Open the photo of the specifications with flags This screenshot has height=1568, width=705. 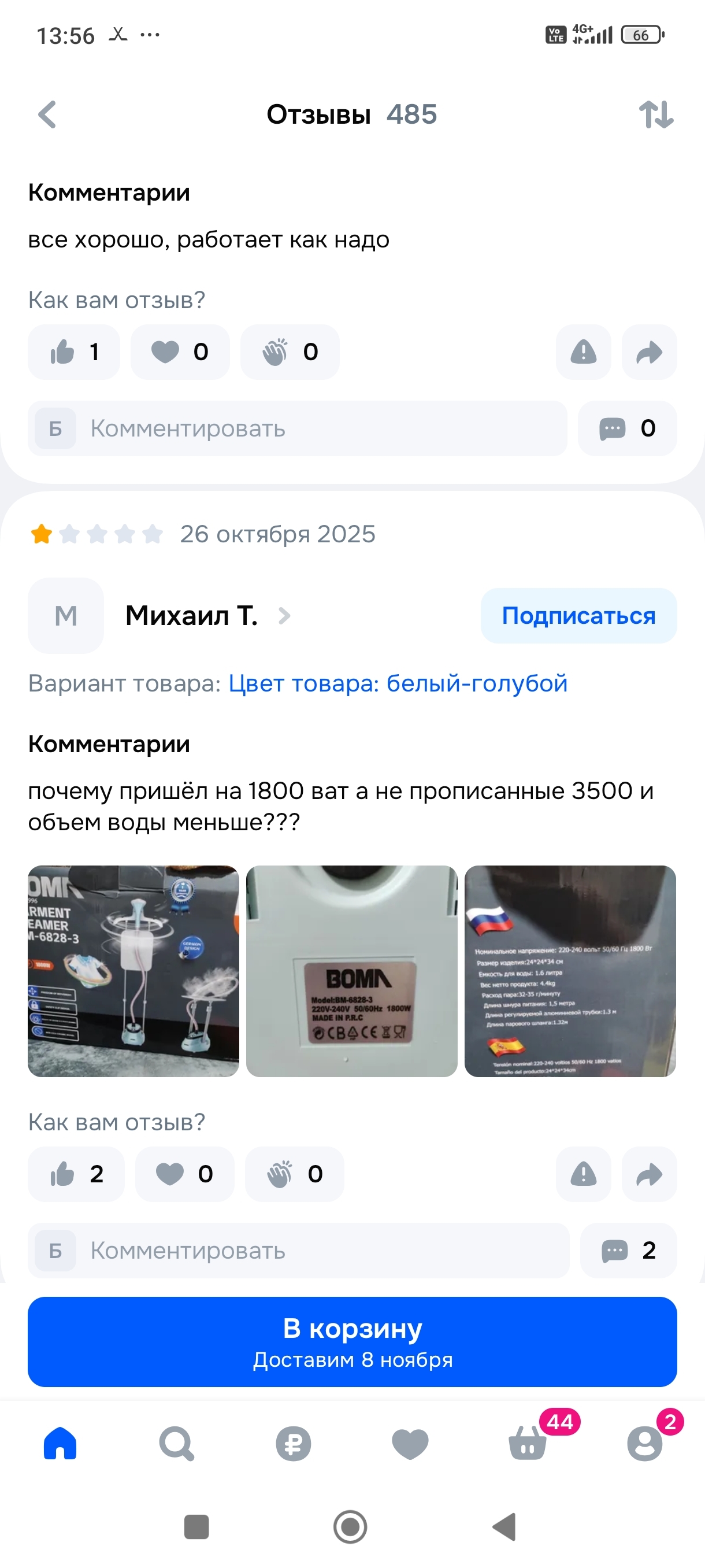coord(570,971)
